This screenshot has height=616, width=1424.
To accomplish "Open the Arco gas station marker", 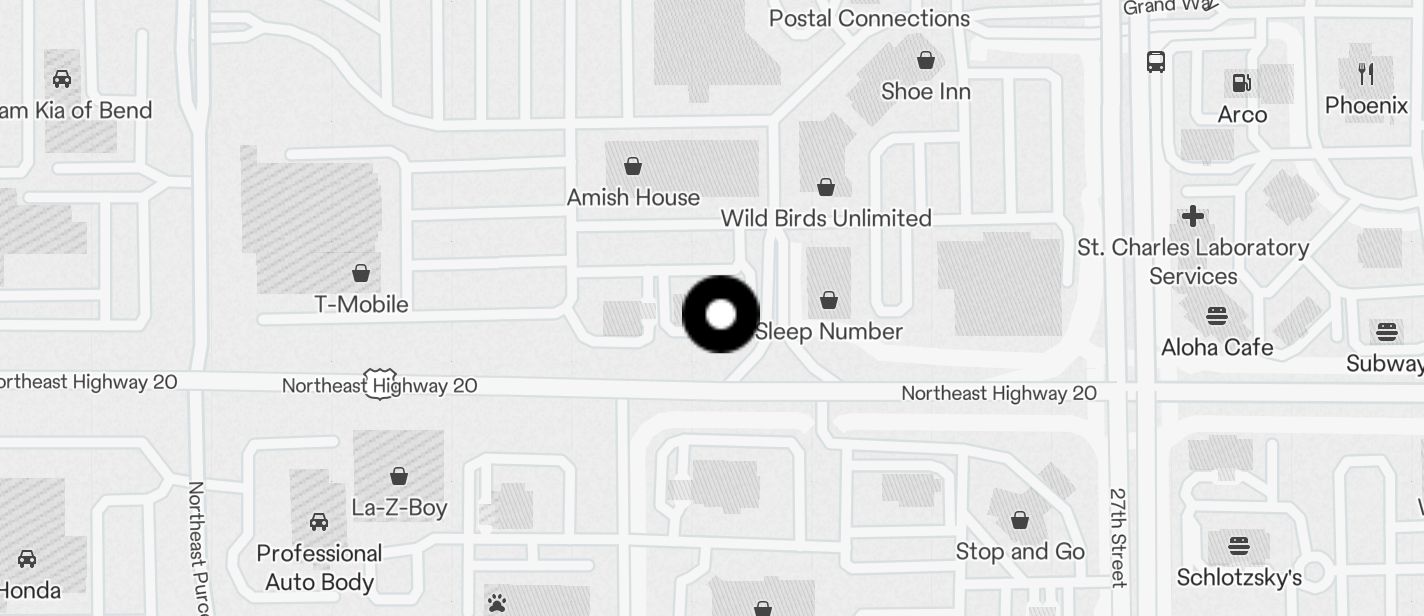I will [x=1242, y=84].
